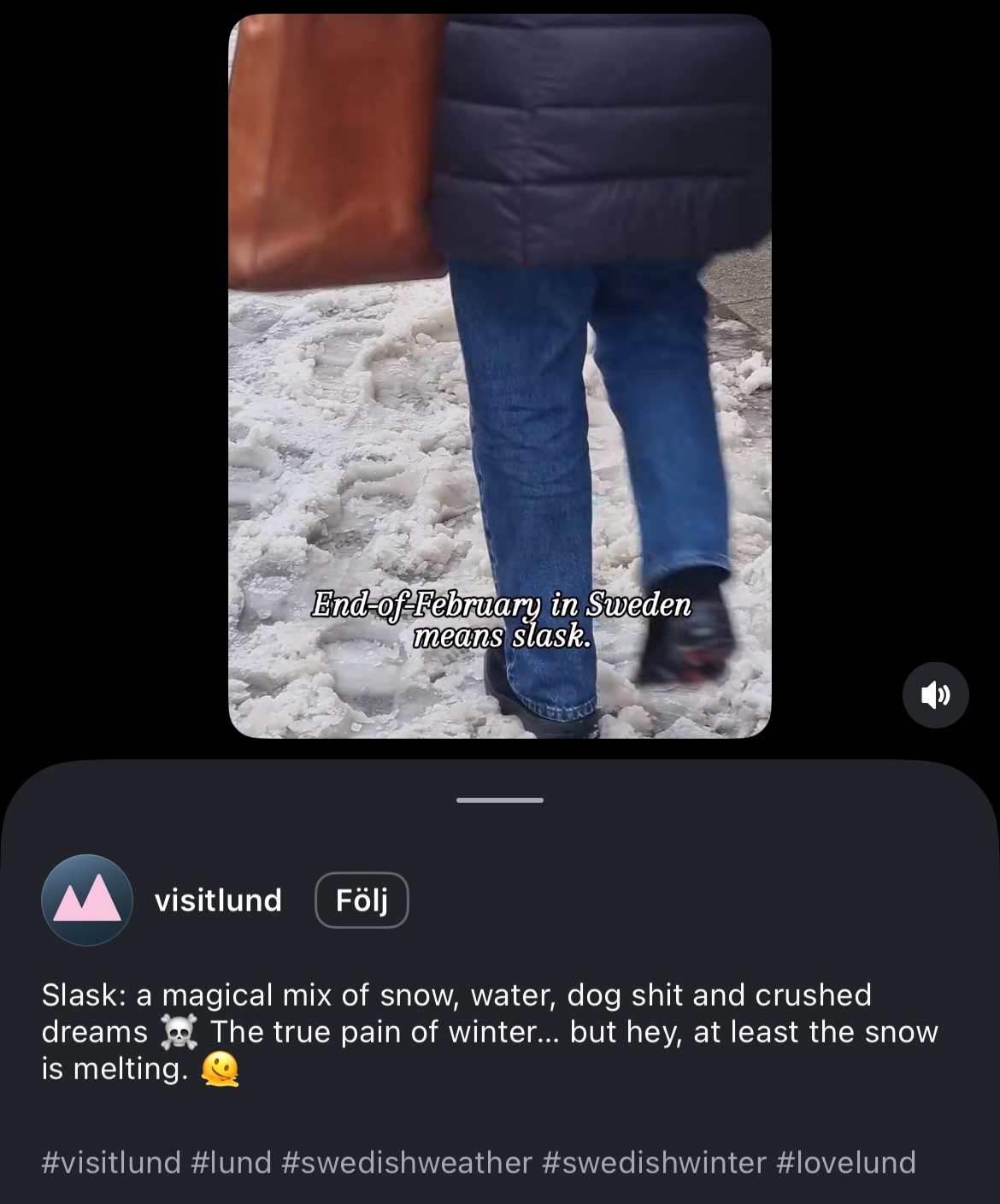Screen dimensions: 1000x1204
Task: Follow visitlund with the Följ button
Action: point(362,900)
